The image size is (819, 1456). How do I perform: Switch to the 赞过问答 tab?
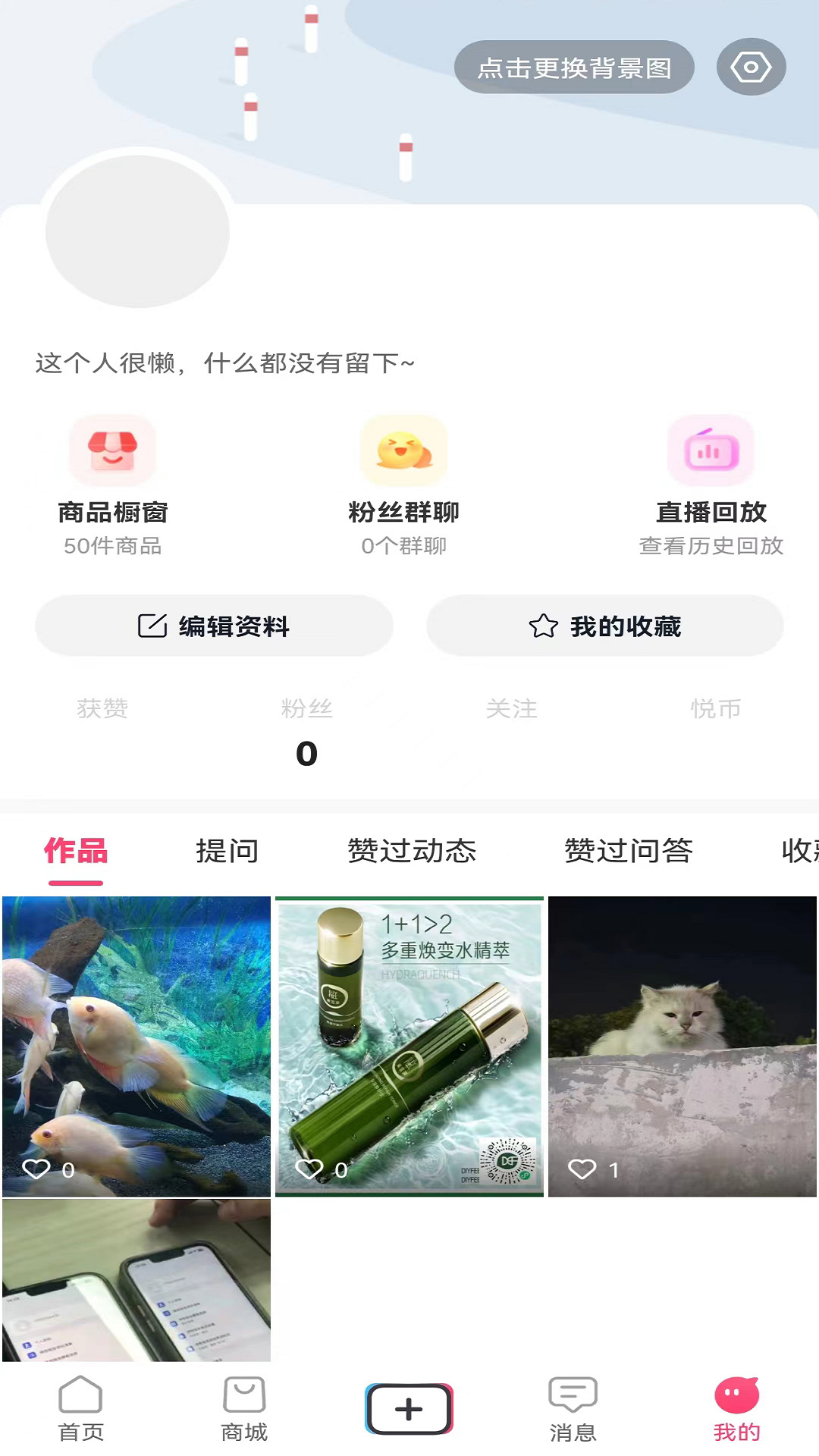[629, 851]
